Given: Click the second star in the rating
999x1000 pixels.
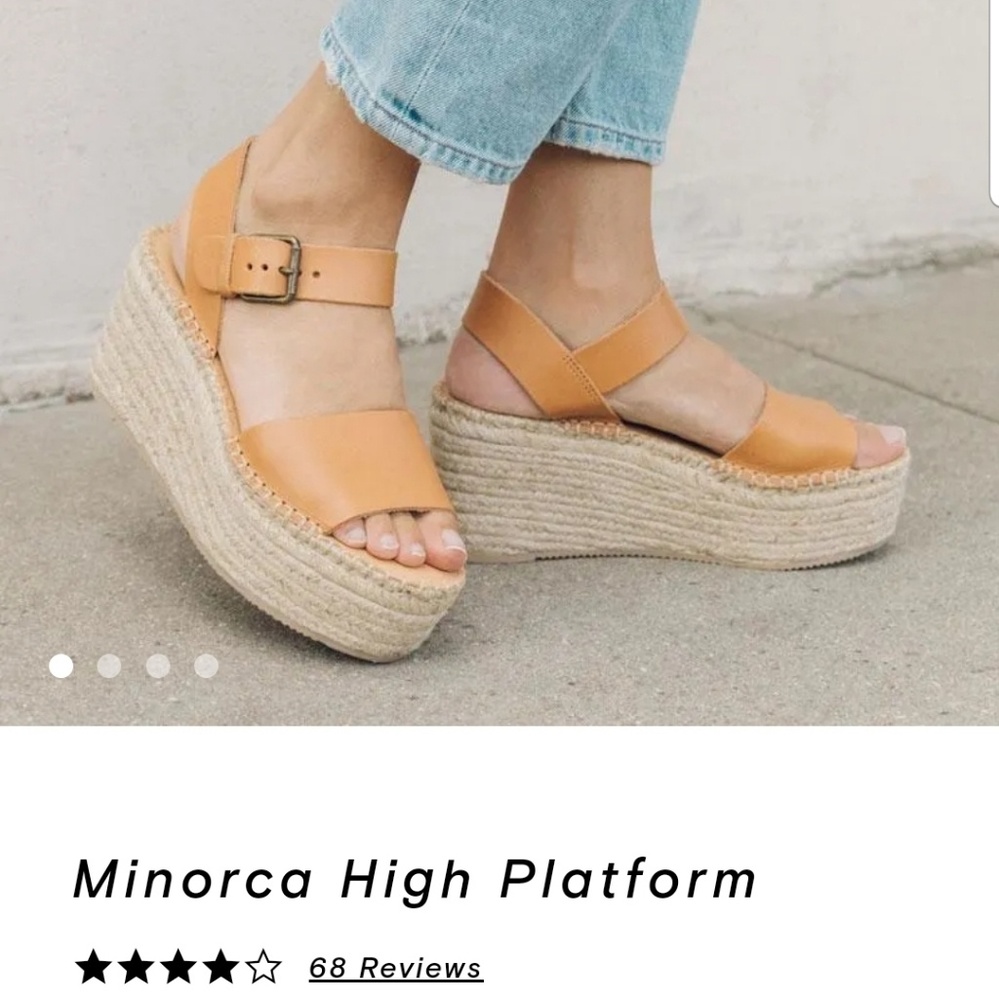Looking at the screenshot, I should [138, 965].
